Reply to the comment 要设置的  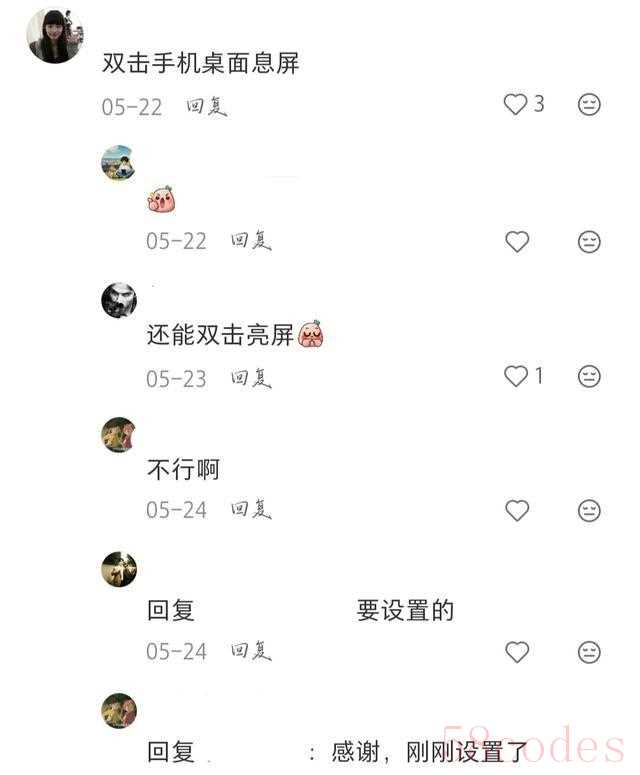(x=251, y=652)
